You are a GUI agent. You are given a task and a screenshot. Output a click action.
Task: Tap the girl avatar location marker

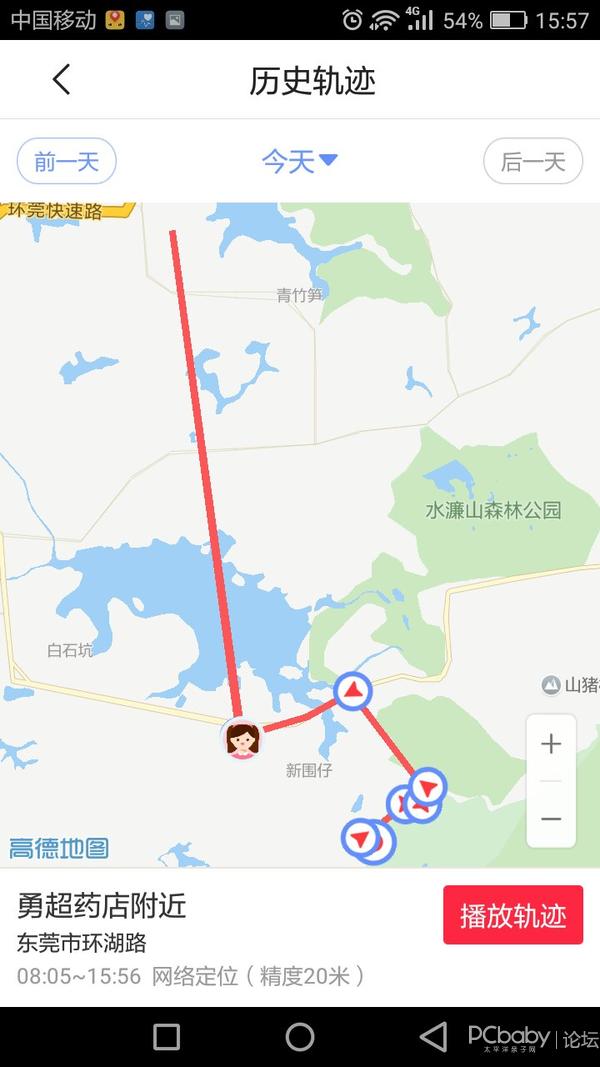(x=241, y=739)
